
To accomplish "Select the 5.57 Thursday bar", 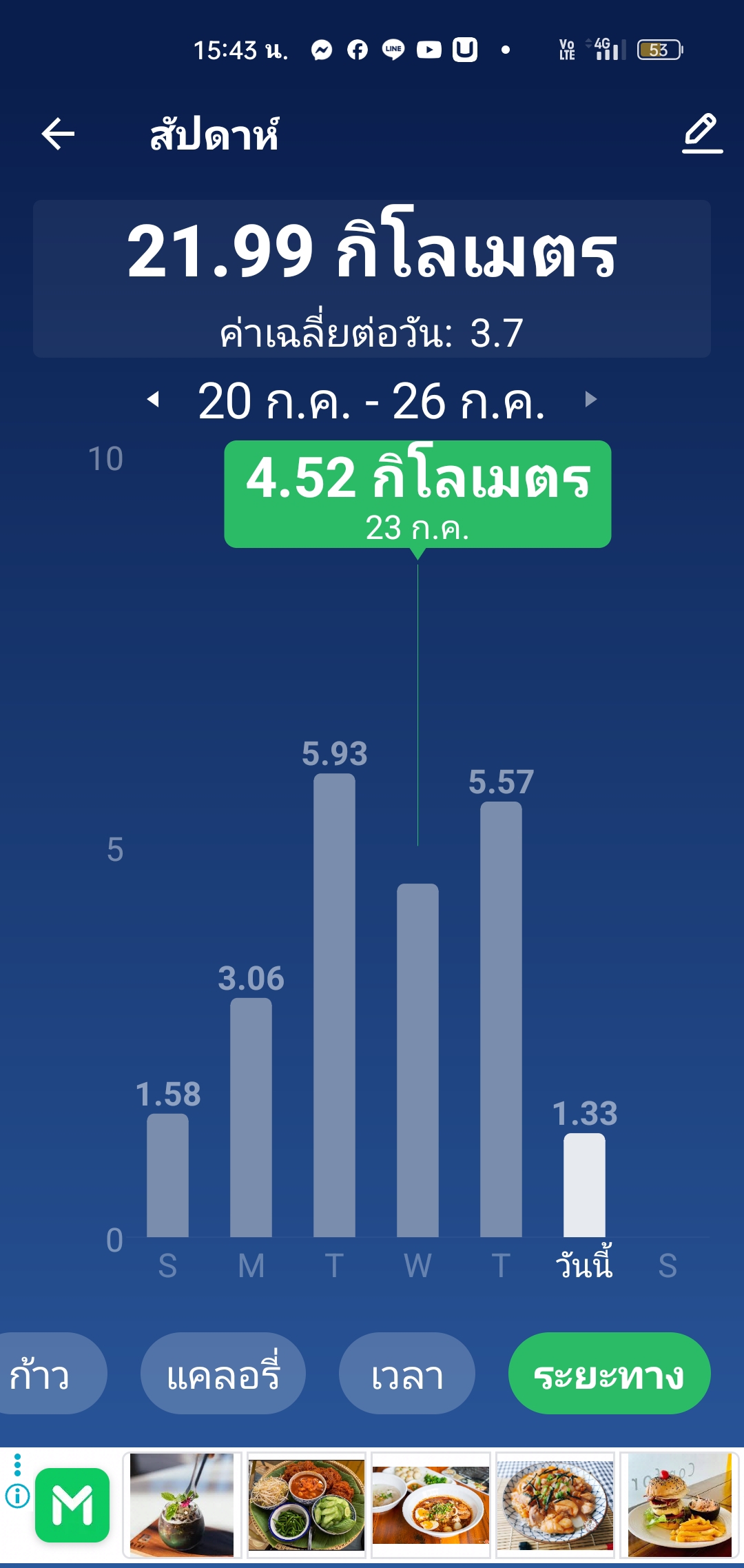I will [x=501, y=1020].
